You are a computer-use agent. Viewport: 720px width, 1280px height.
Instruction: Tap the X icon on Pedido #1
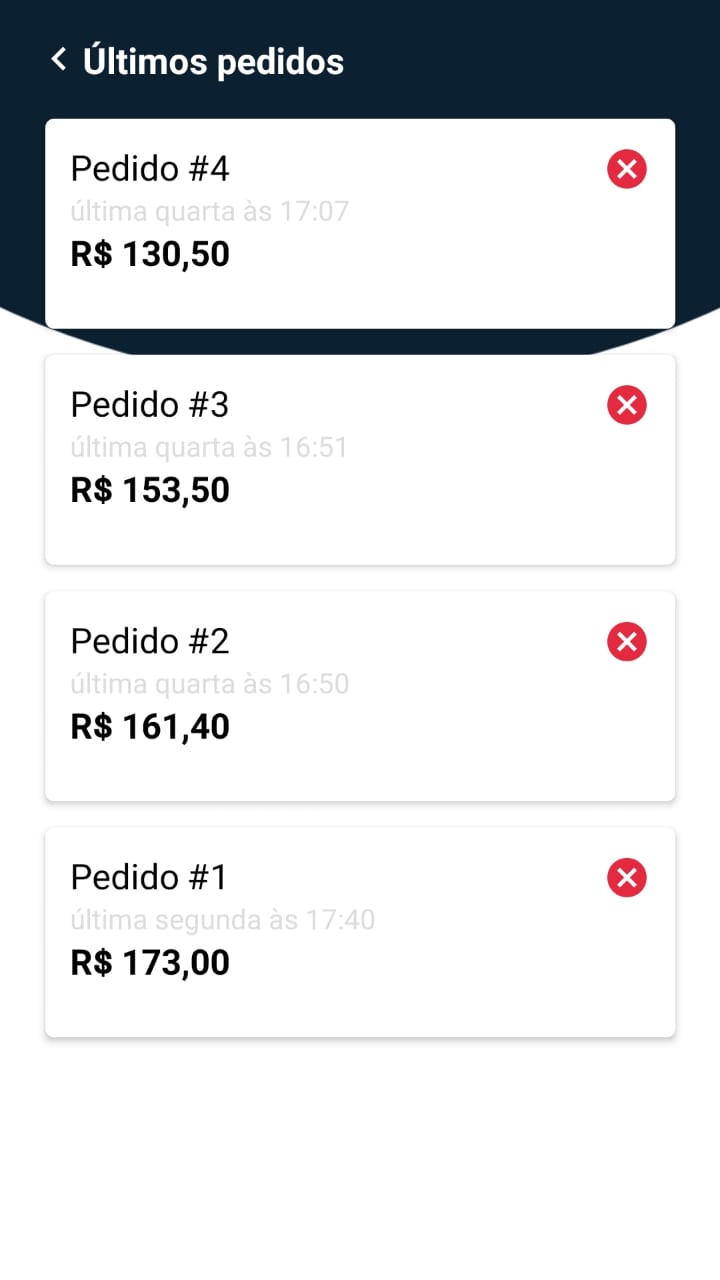tap(627, 878)
